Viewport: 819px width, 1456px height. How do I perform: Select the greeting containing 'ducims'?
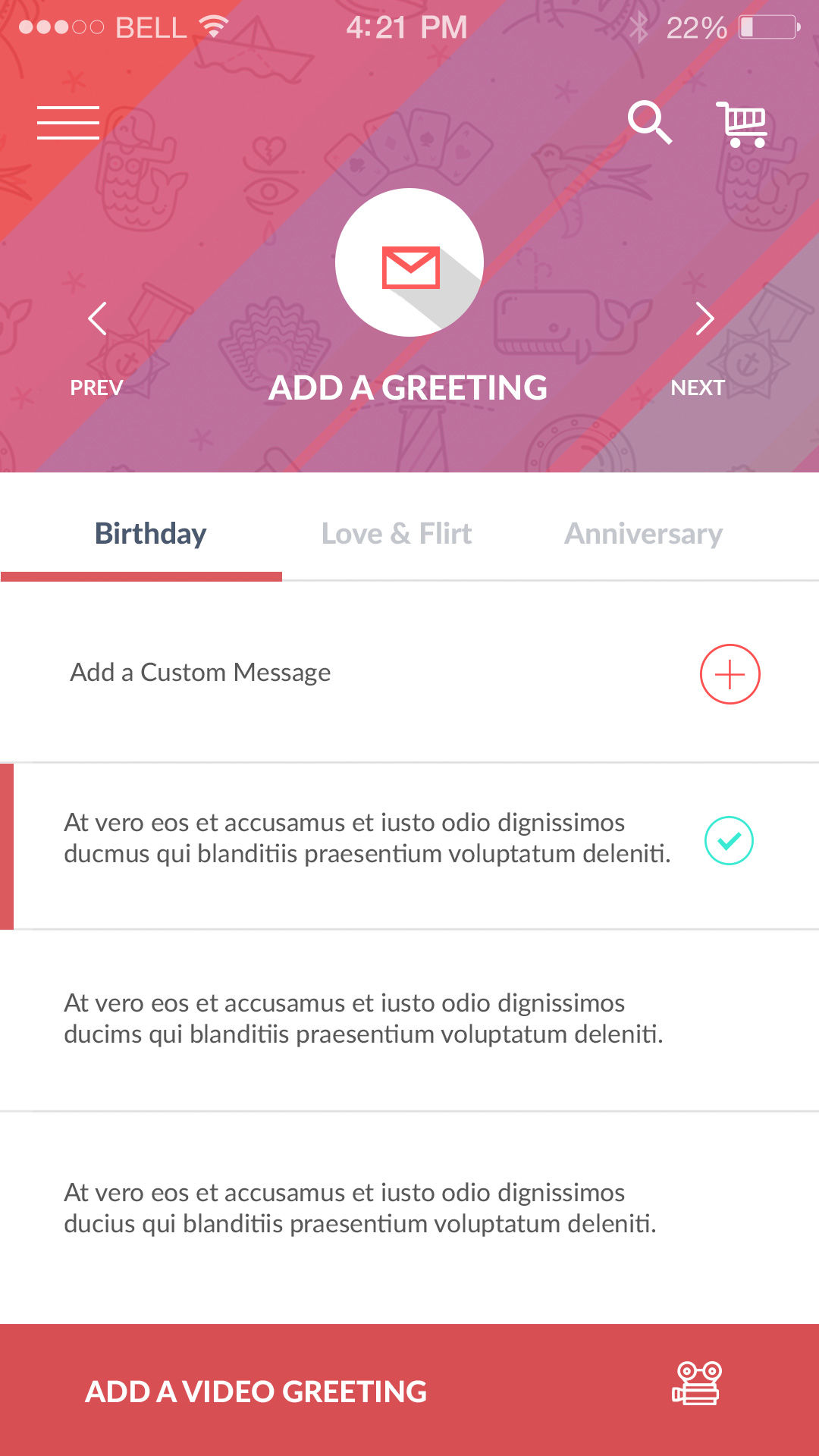pyautogui.click(x=364, y=1018)
